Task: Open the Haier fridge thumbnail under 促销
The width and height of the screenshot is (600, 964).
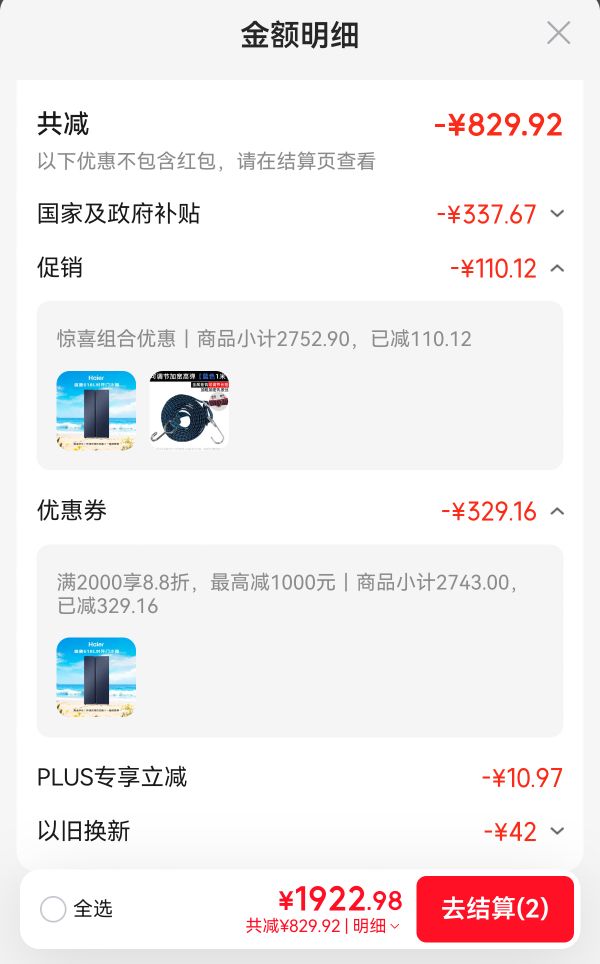Action: (96, 410)
